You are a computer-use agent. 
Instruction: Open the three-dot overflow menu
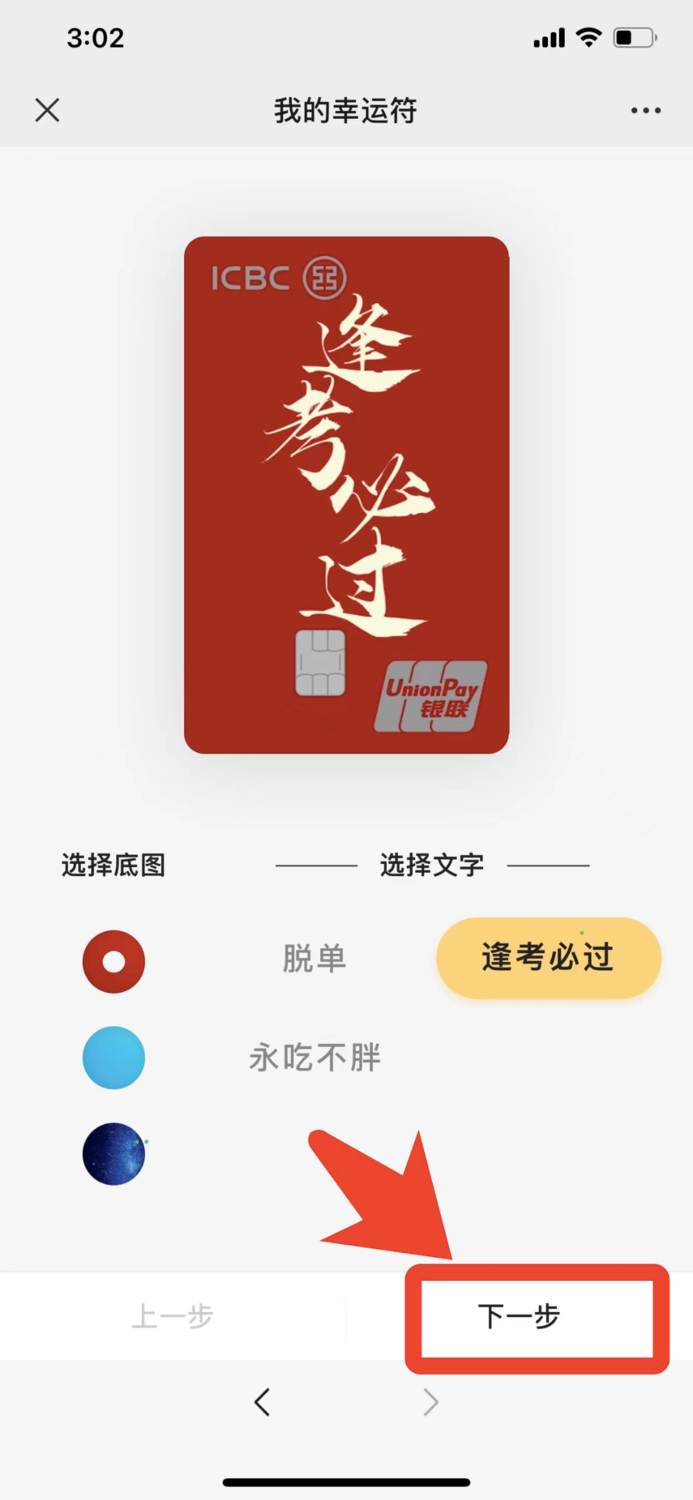(646, 111)
